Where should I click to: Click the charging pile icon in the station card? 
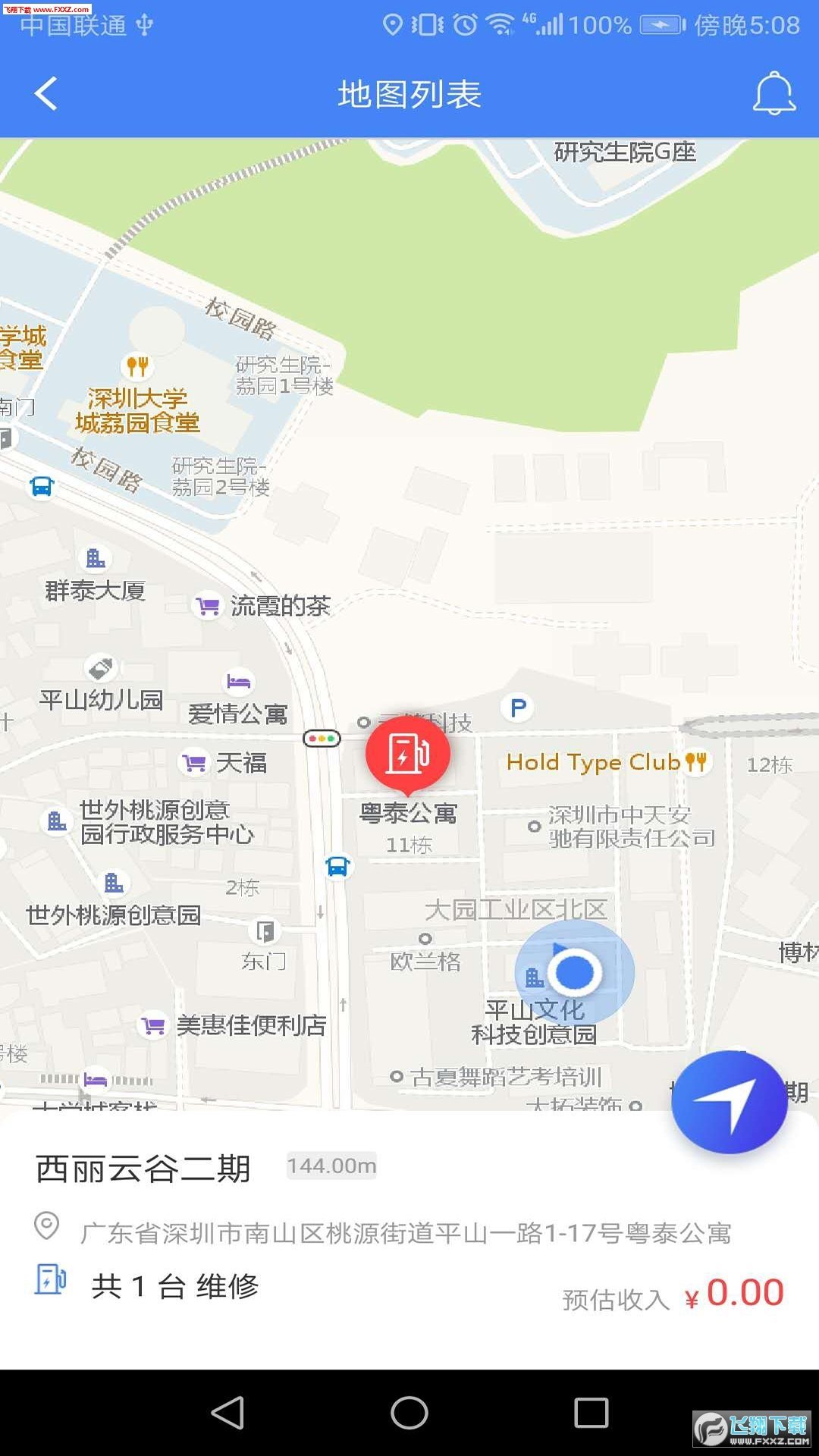[x=49, y=1280]
